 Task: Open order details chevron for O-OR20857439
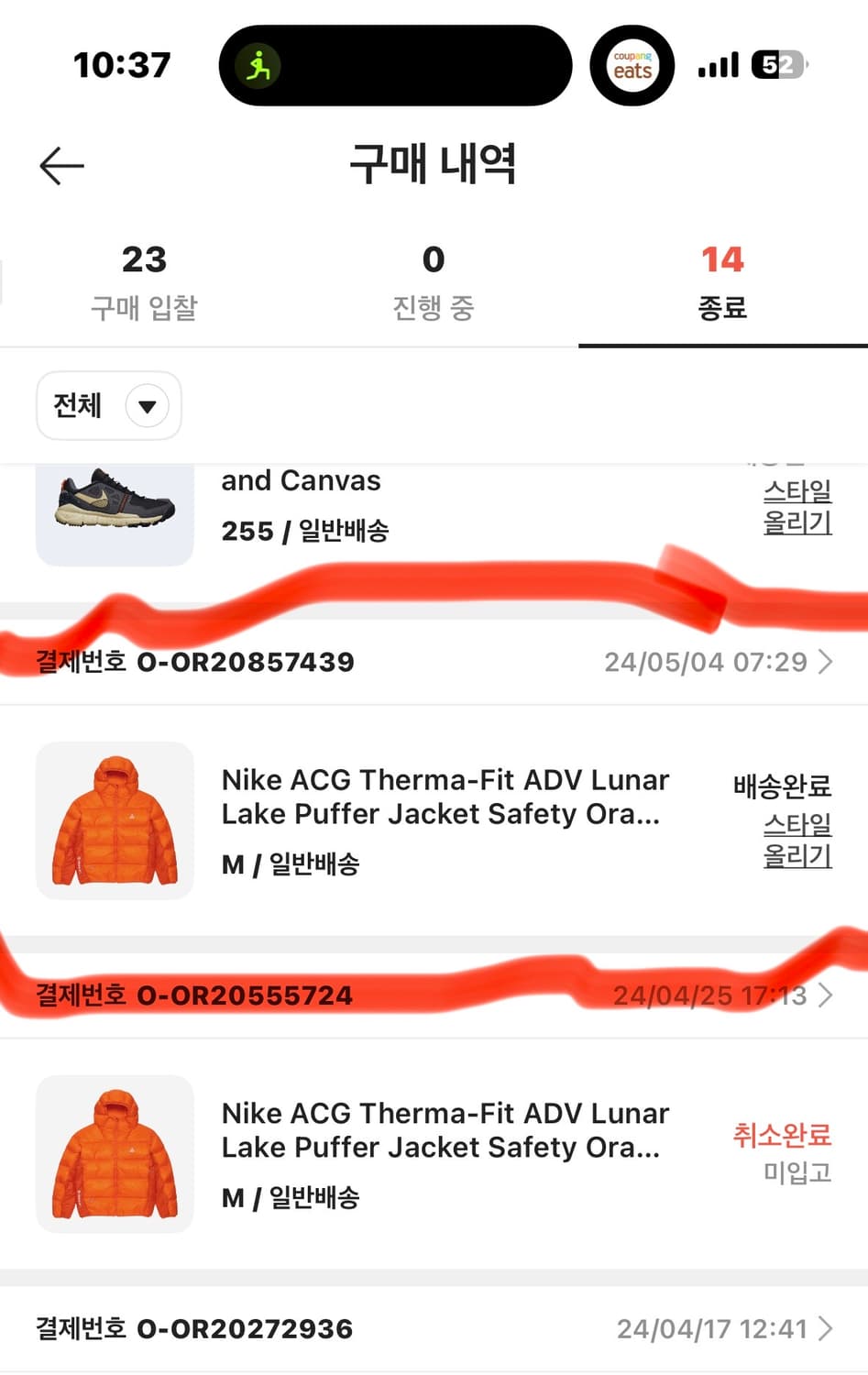click(828, 662)
